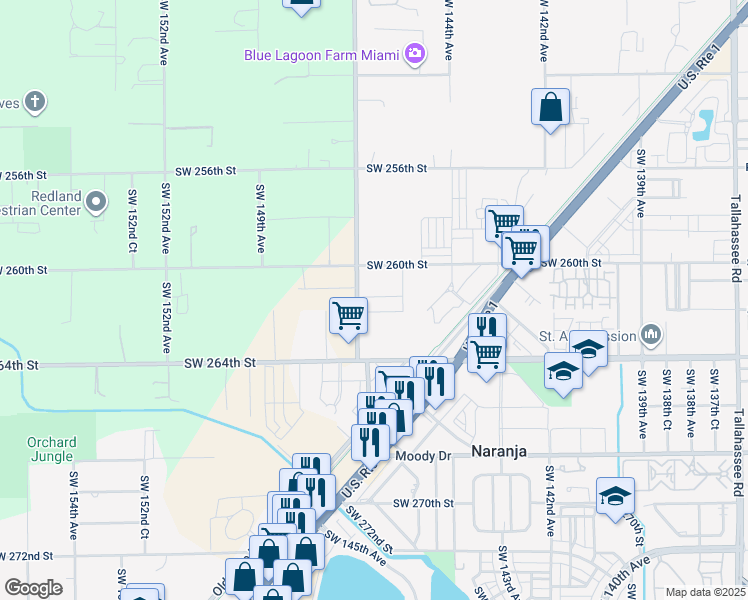Select the Redland Equestrian Center pin
748x600 pixels.
click(96, 203)
